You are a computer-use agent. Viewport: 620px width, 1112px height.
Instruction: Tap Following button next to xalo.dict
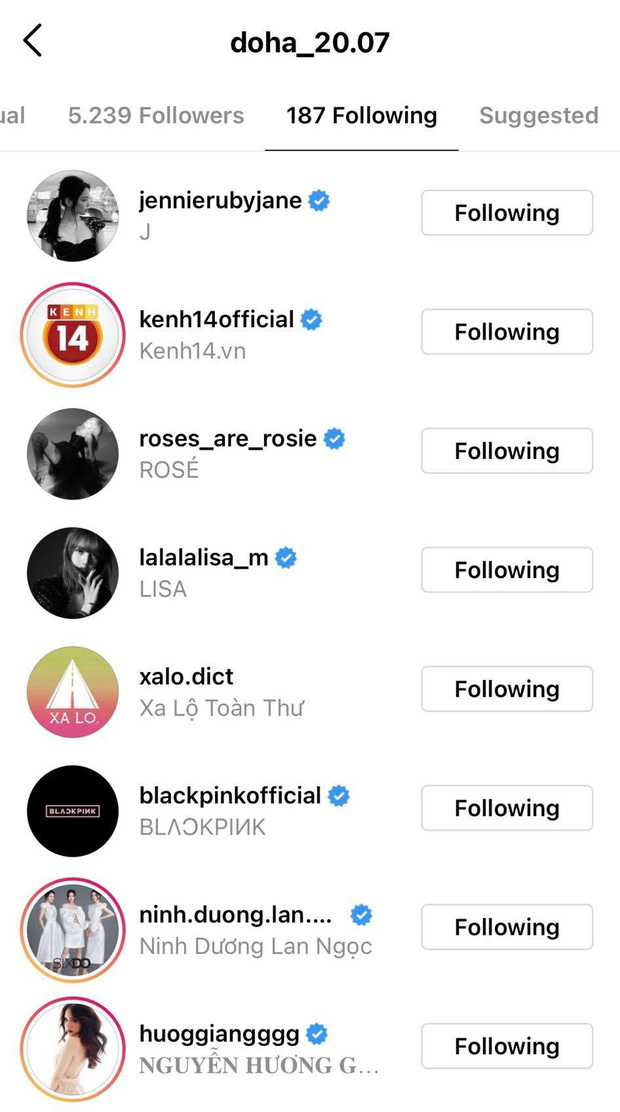click(506, 689)
